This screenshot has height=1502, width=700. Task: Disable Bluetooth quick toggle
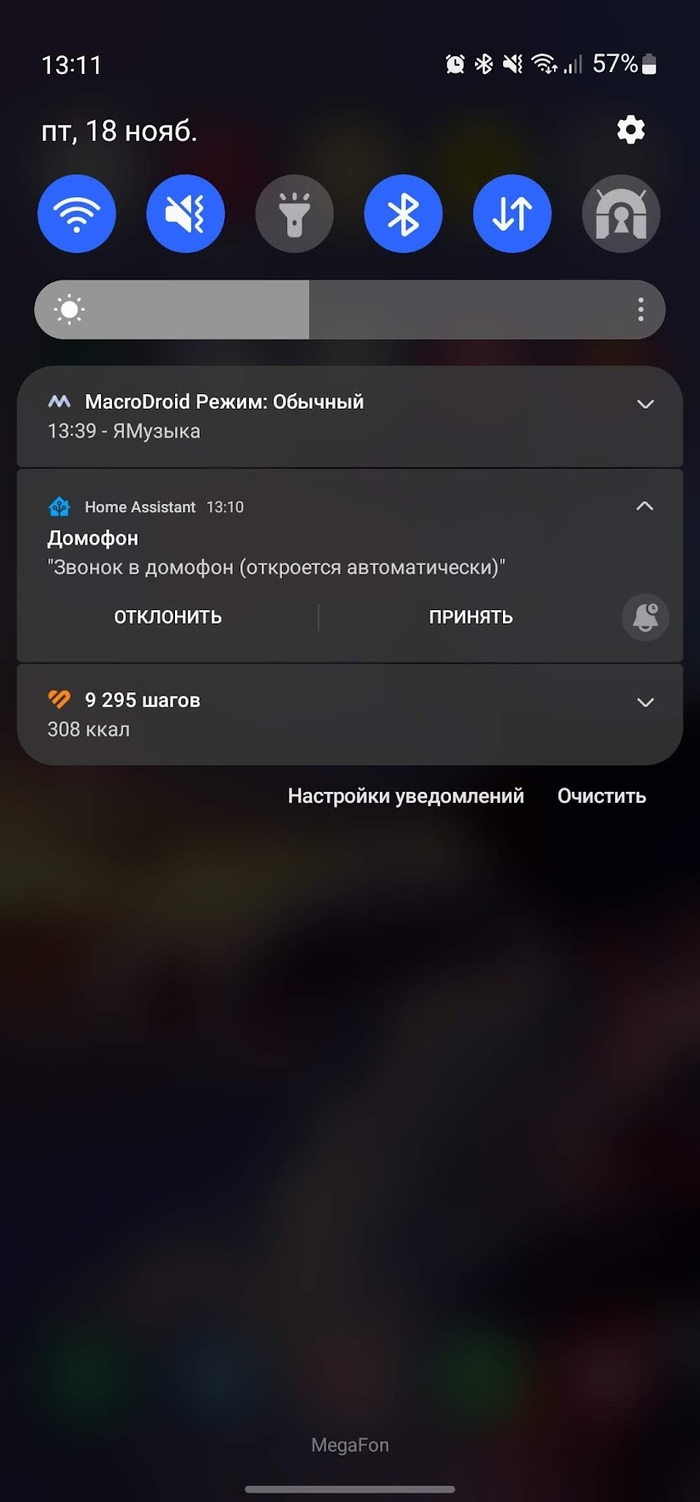[403, 214]
